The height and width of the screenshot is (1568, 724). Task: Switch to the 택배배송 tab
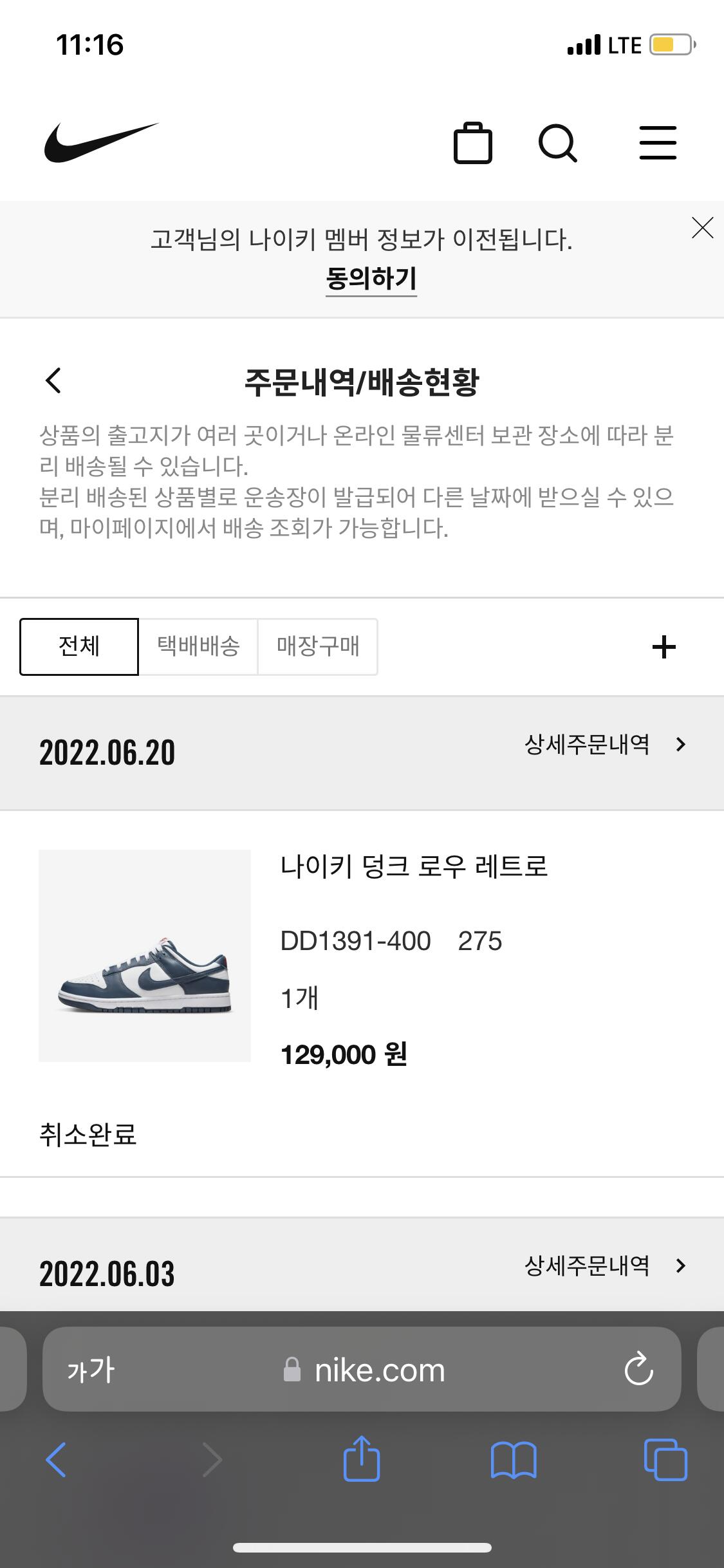(x=198, y=646)
